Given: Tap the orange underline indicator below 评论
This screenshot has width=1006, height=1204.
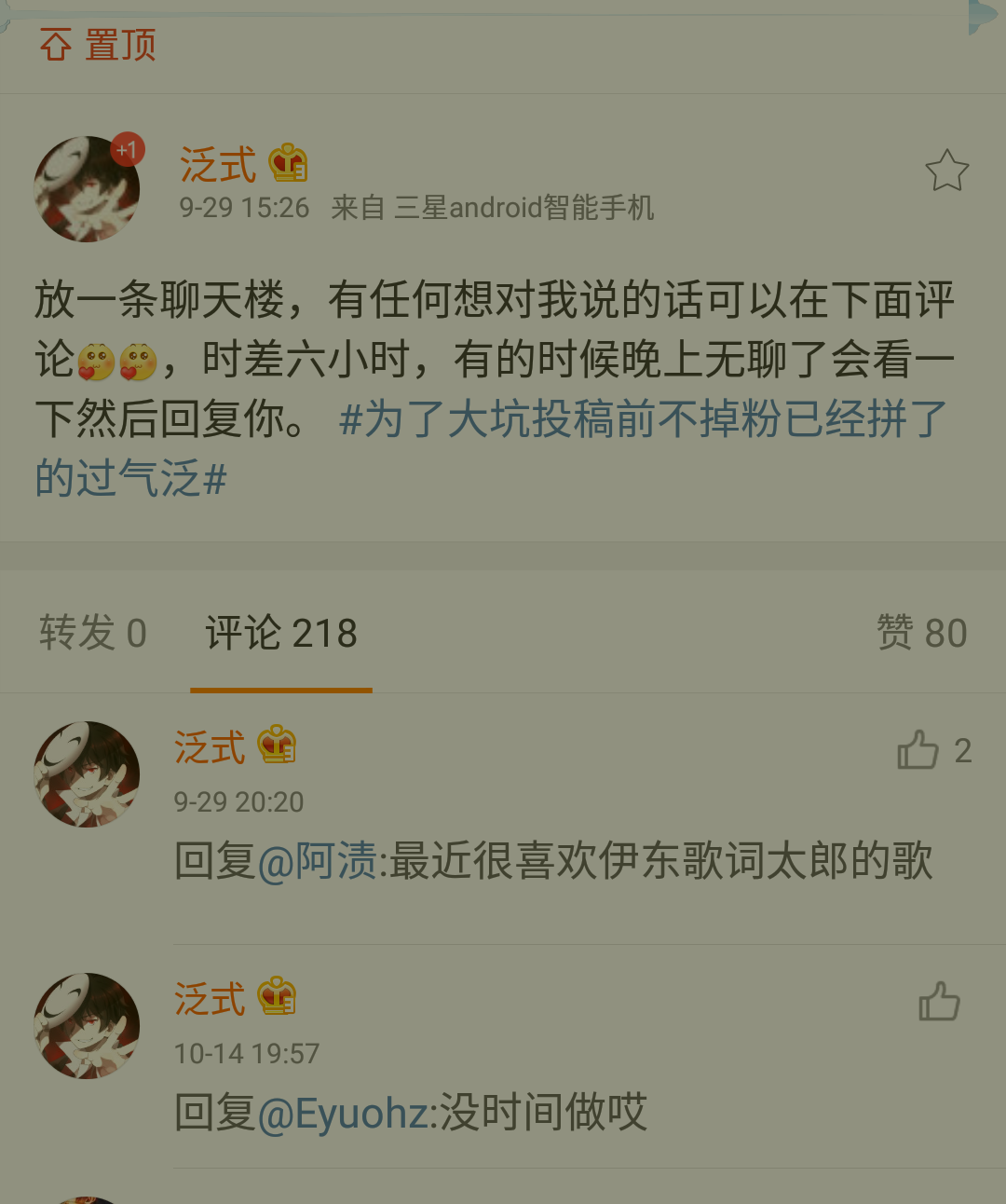Looking at the screenshot, I should click(x=280, y=691).
